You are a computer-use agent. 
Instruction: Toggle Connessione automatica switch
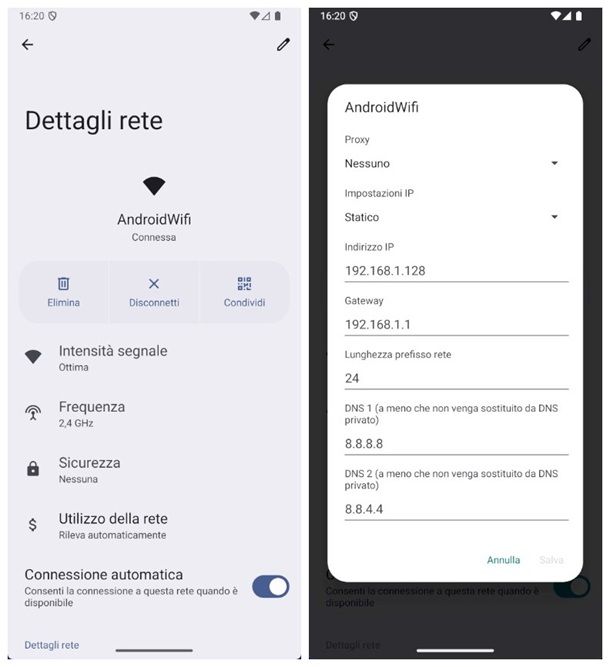pos(270,587)
